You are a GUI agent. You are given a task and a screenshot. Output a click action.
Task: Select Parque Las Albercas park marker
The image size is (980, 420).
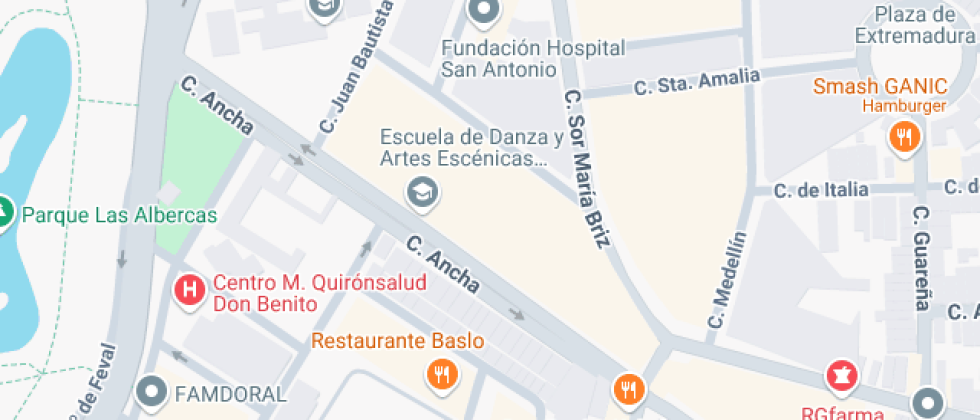pos(5,213)
